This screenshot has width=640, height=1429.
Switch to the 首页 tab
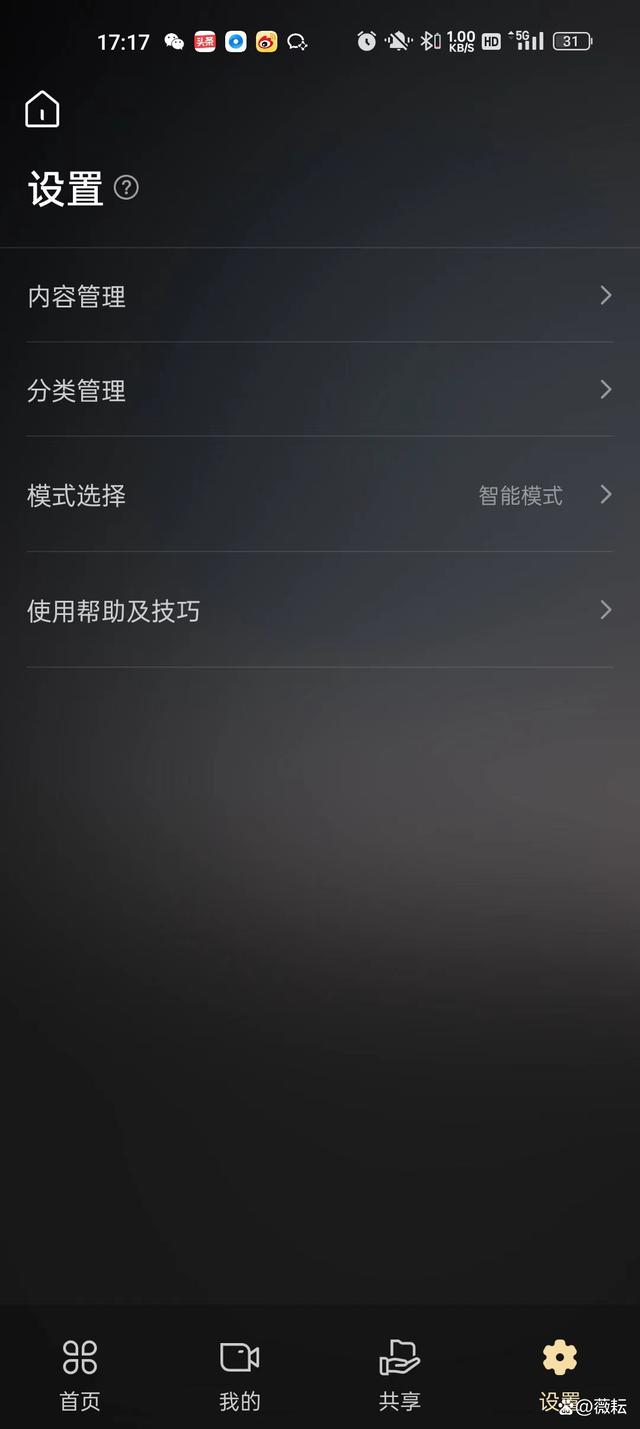(x=80, y=1375)
